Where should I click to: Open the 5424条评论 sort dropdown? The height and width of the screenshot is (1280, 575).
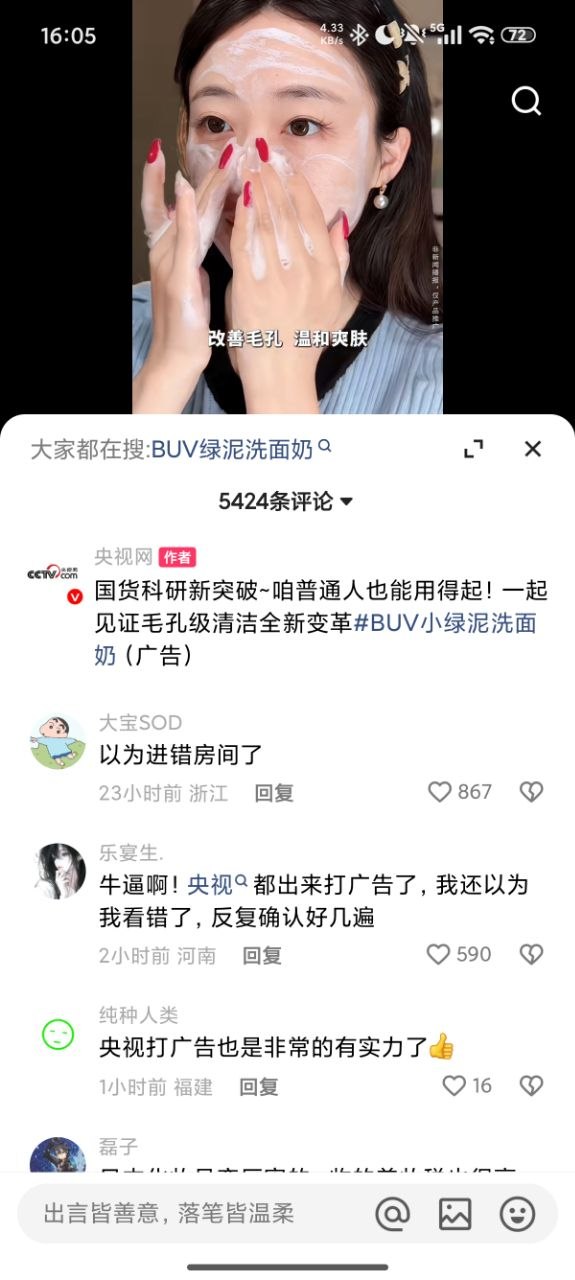[287, 501]
